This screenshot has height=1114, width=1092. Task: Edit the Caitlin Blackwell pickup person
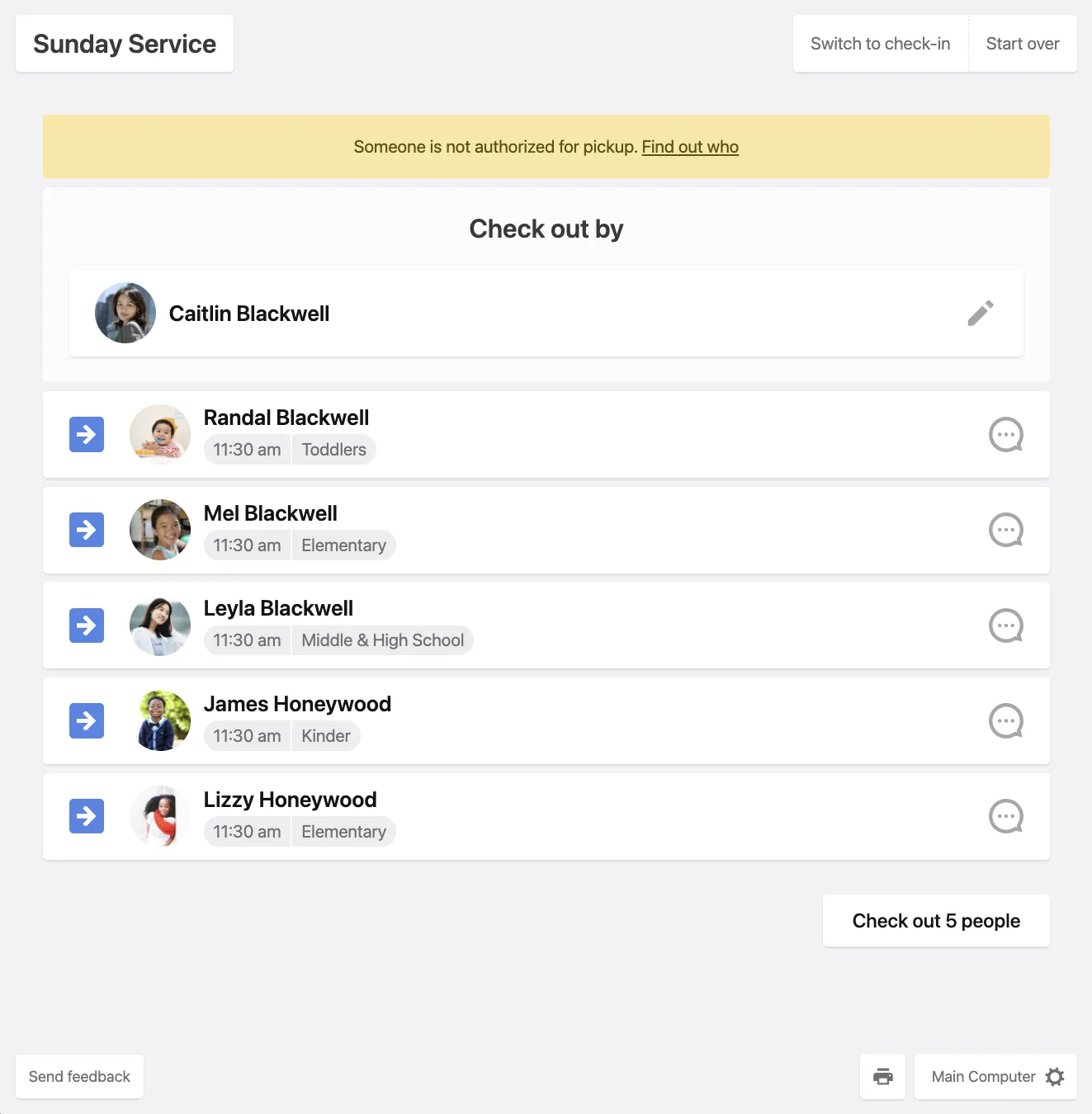(980, 314)
